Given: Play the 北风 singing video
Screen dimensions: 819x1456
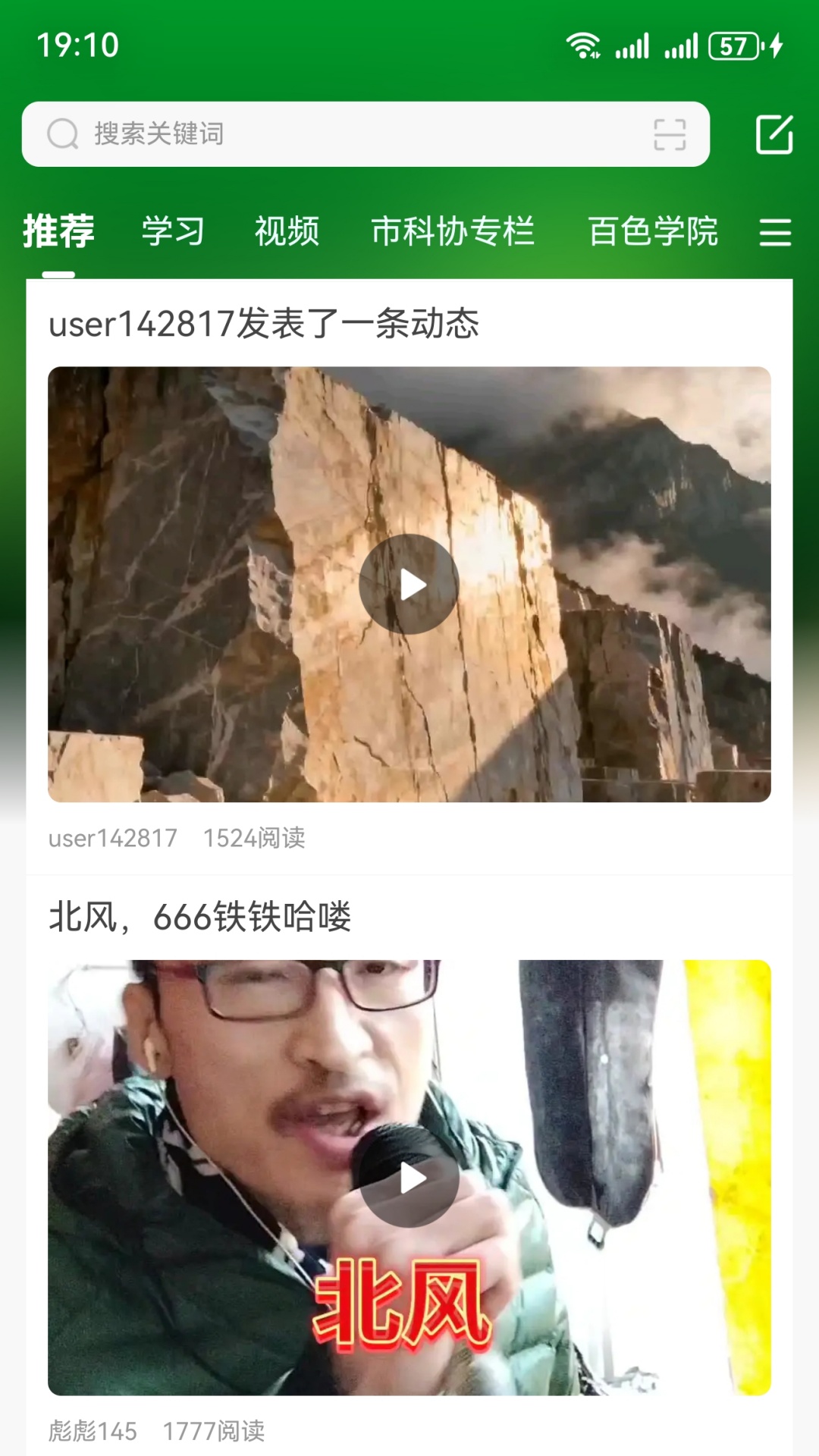Looking at the screenshot, I should 409,1178.
